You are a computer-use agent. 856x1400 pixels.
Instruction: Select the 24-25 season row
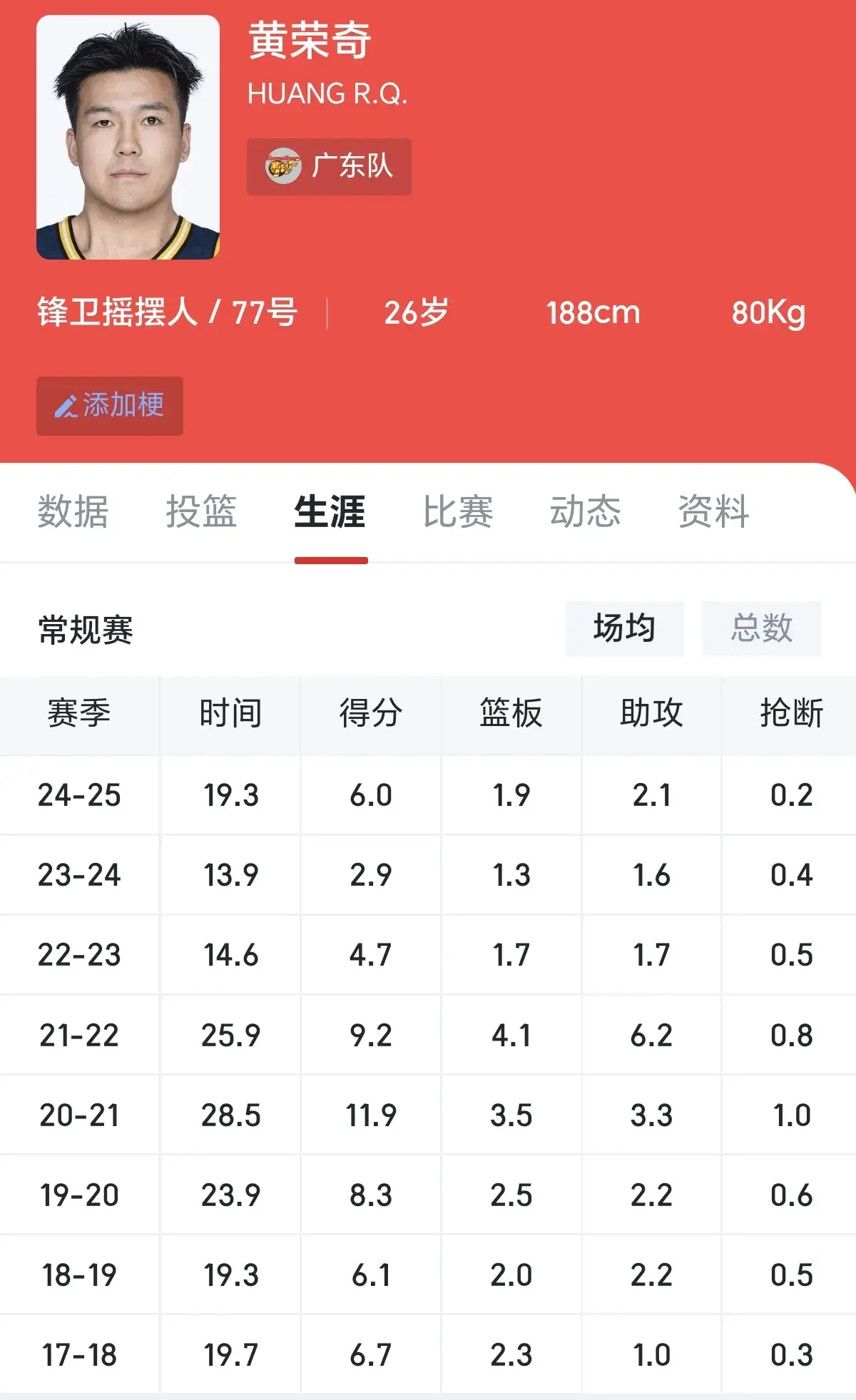[x=80, y=795]
